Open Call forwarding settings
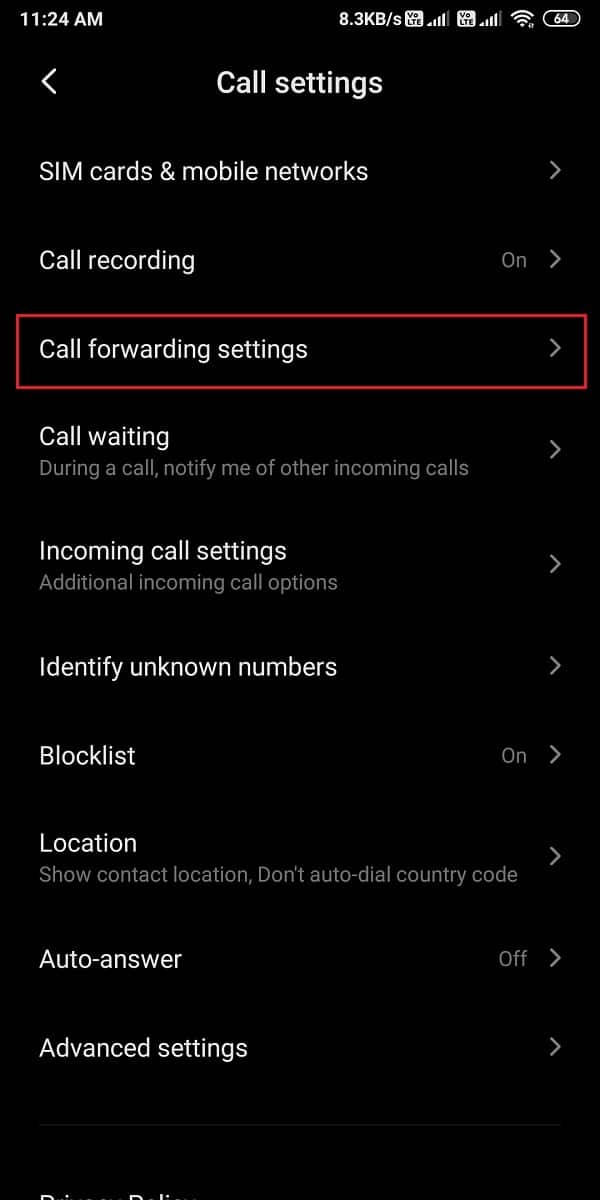The image size is (600, 1200). click(x=300, y=349)
